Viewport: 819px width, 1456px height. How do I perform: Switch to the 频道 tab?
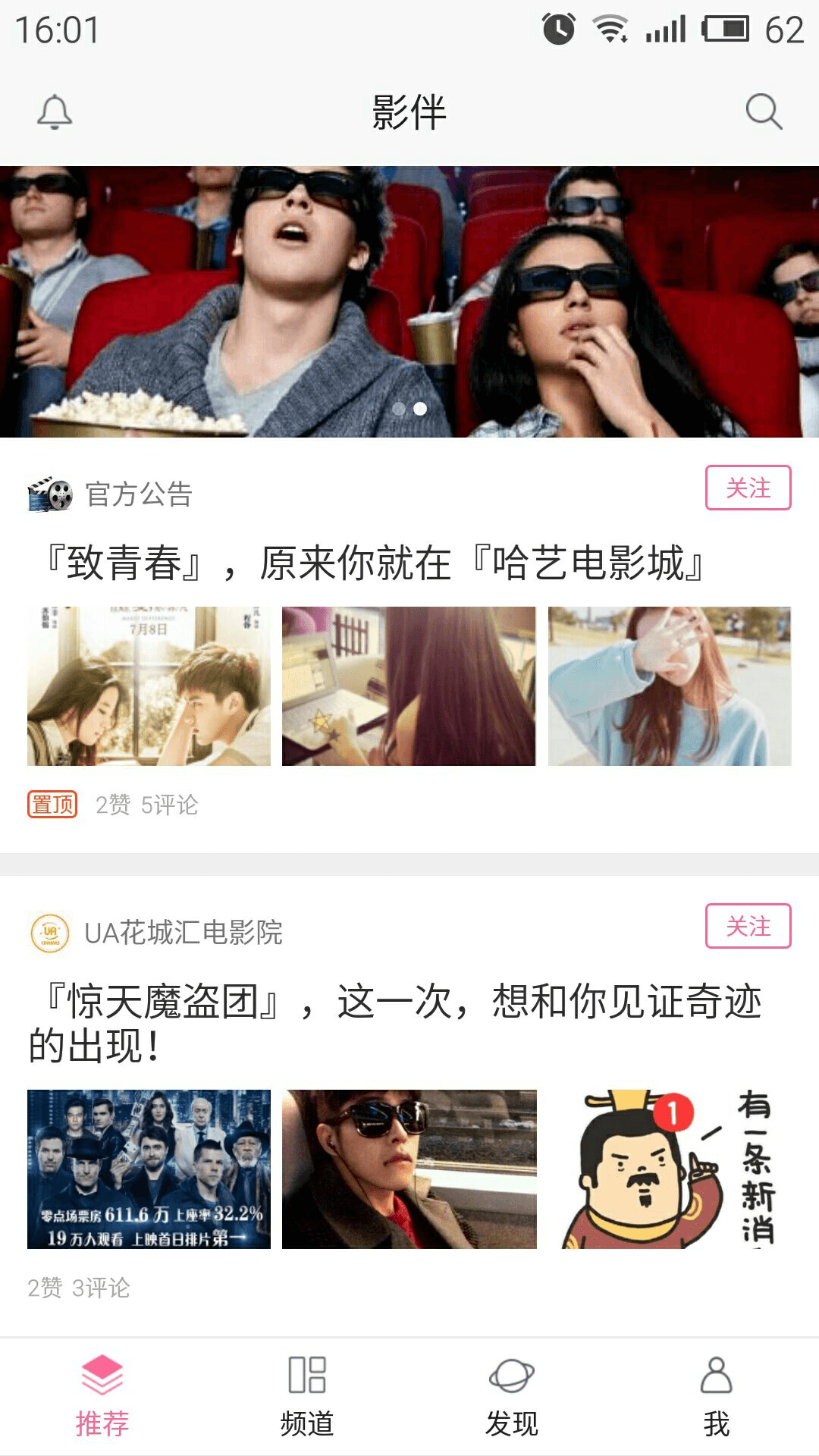click(307, 1395)
